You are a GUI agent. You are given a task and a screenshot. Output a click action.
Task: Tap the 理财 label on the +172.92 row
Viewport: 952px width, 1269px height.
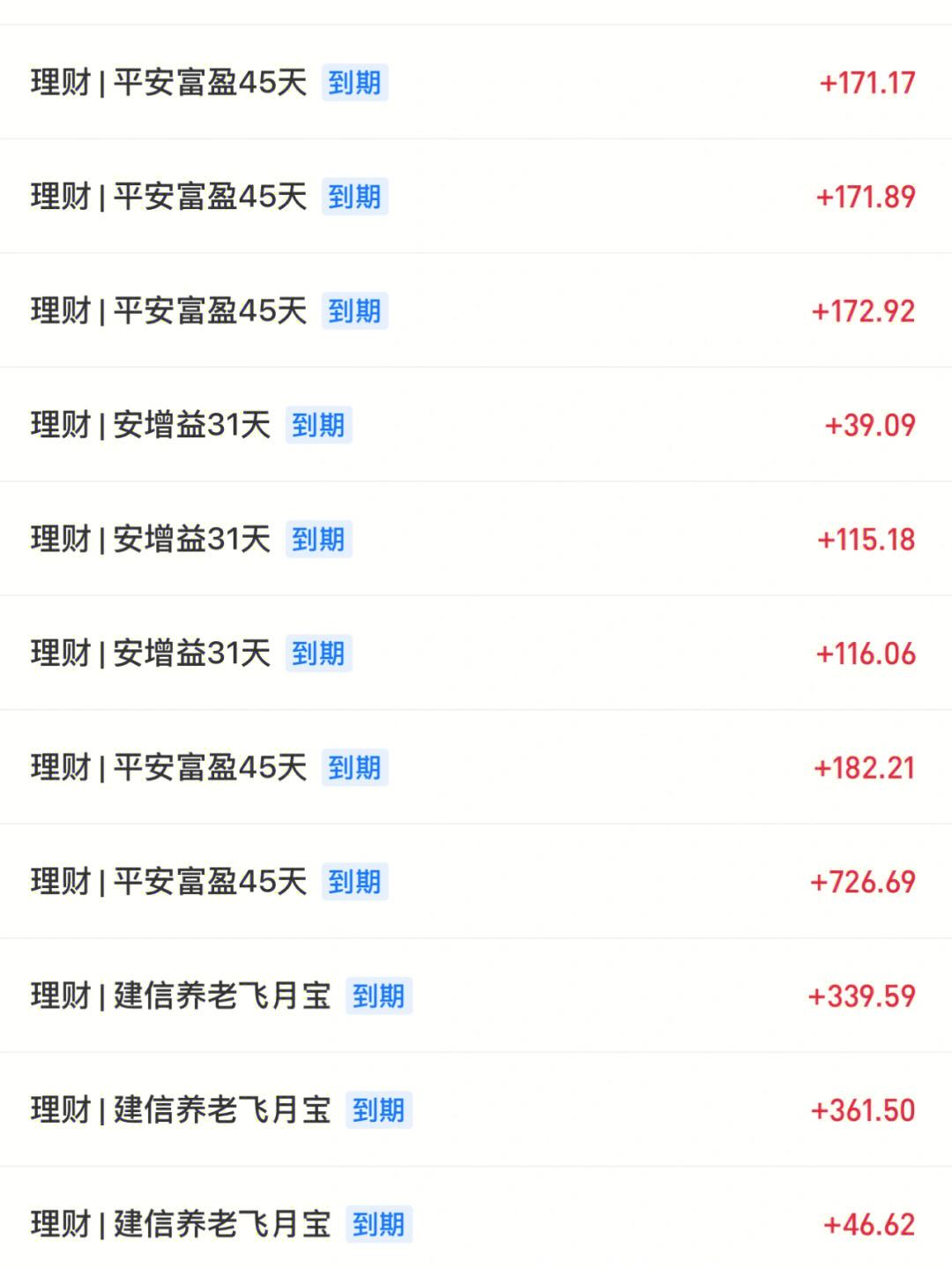point(56,310)
